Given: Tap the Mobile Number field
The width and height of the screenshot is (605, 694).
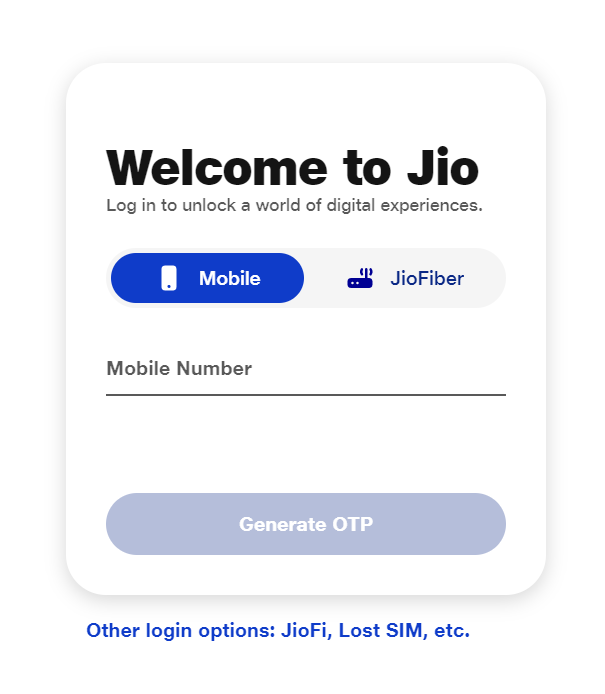Looking at the screenshot, I should [x=305, y=370].
